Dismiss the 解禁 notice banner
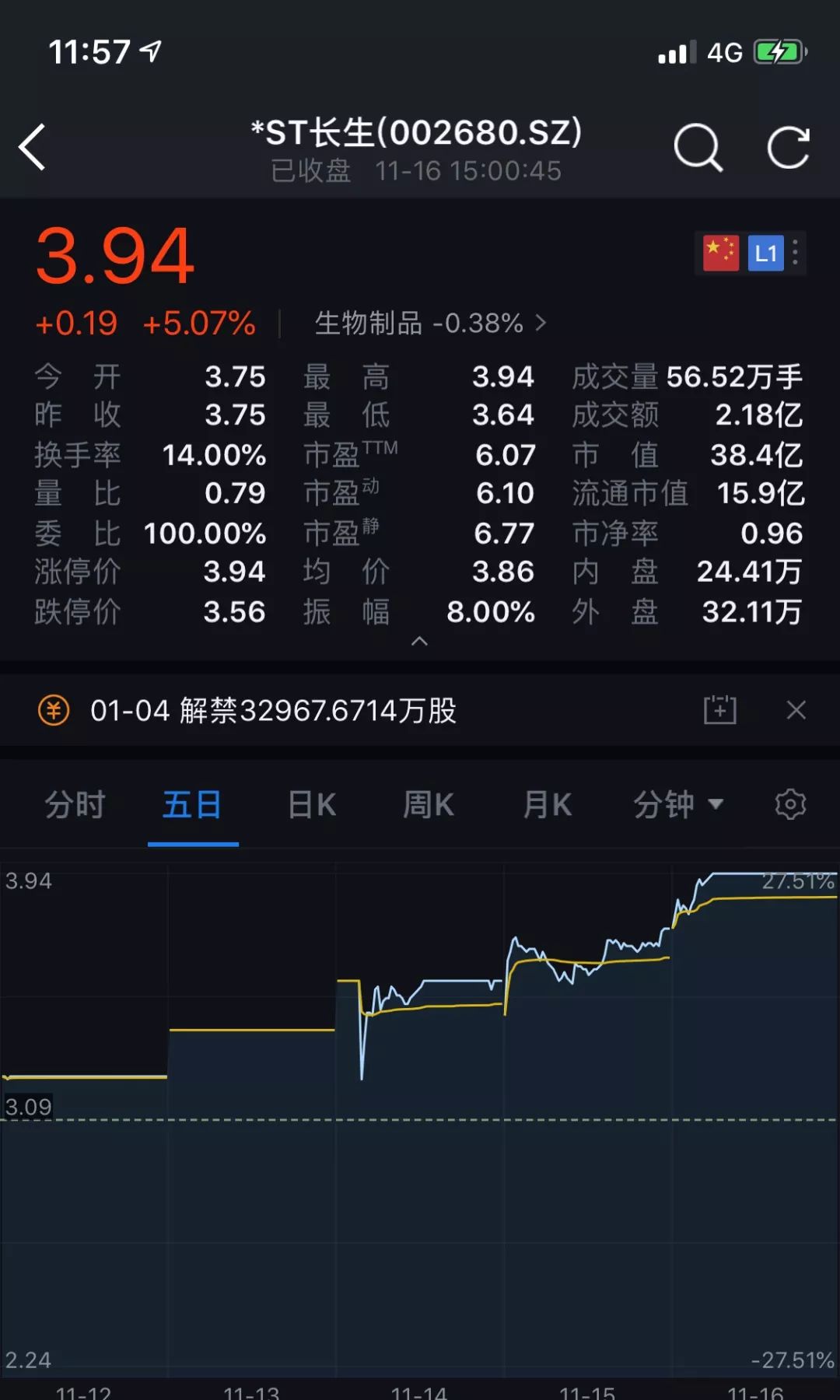The width and height of the screenshot is (840, 1400). click(x=796, y=710)
